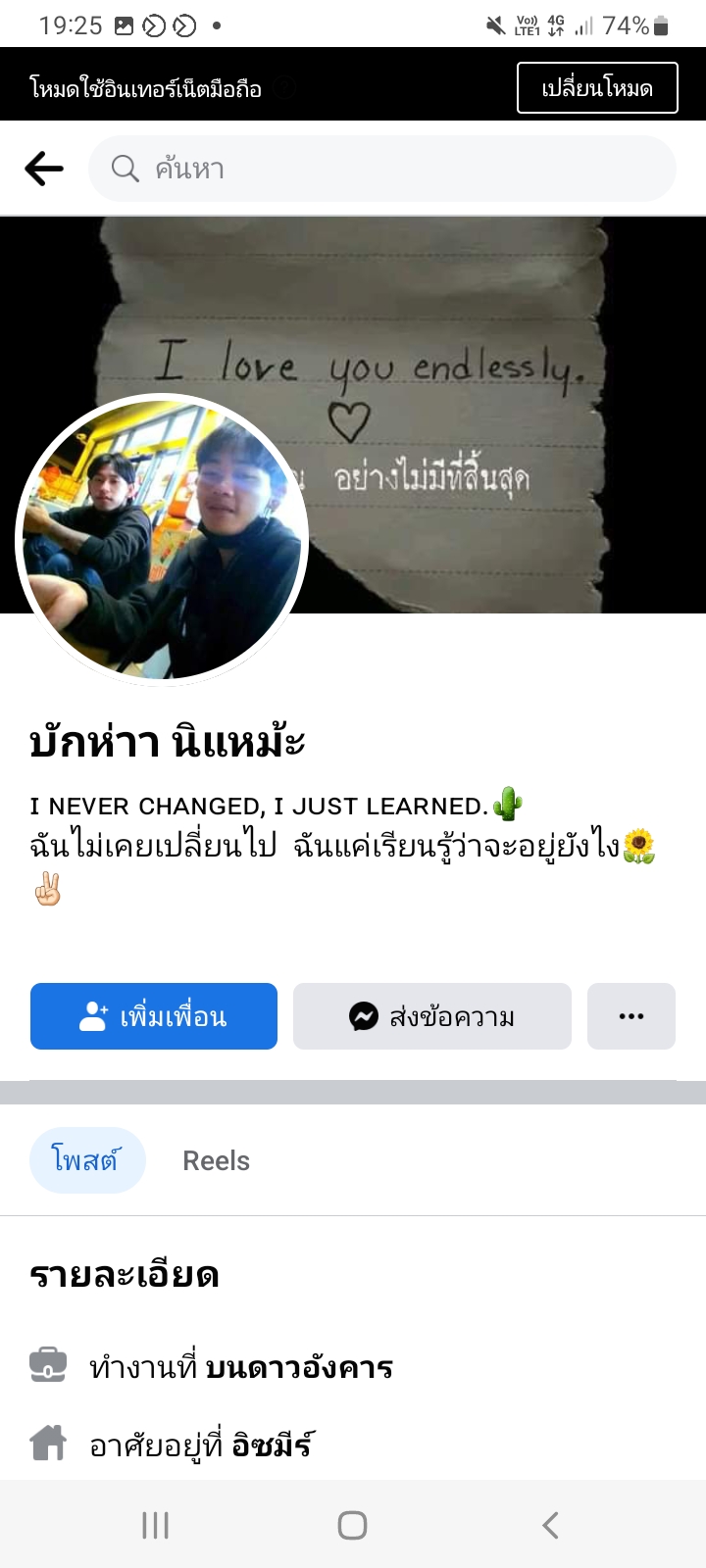Open workplace บนดาวอังคาร
Viewport: 706px width, 1568px height.
coord(299,1367)
